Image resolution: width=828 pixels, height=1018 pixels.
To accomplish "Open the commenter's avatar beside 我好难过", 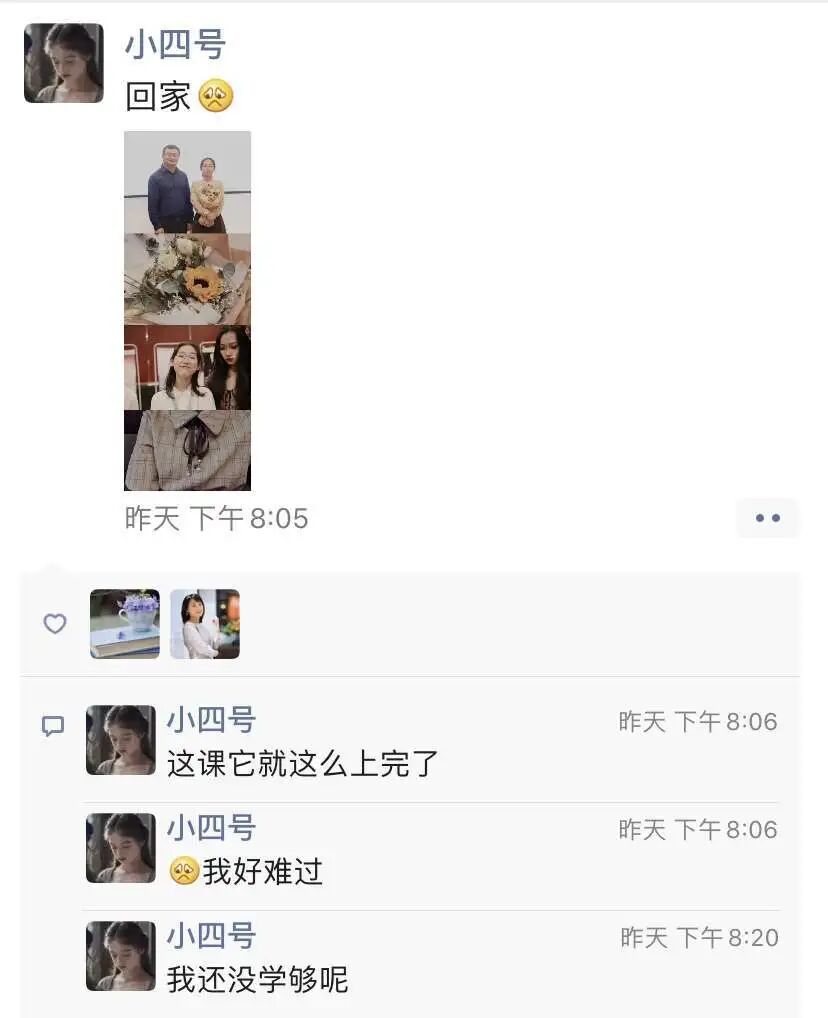I will (x=121, y=848).
